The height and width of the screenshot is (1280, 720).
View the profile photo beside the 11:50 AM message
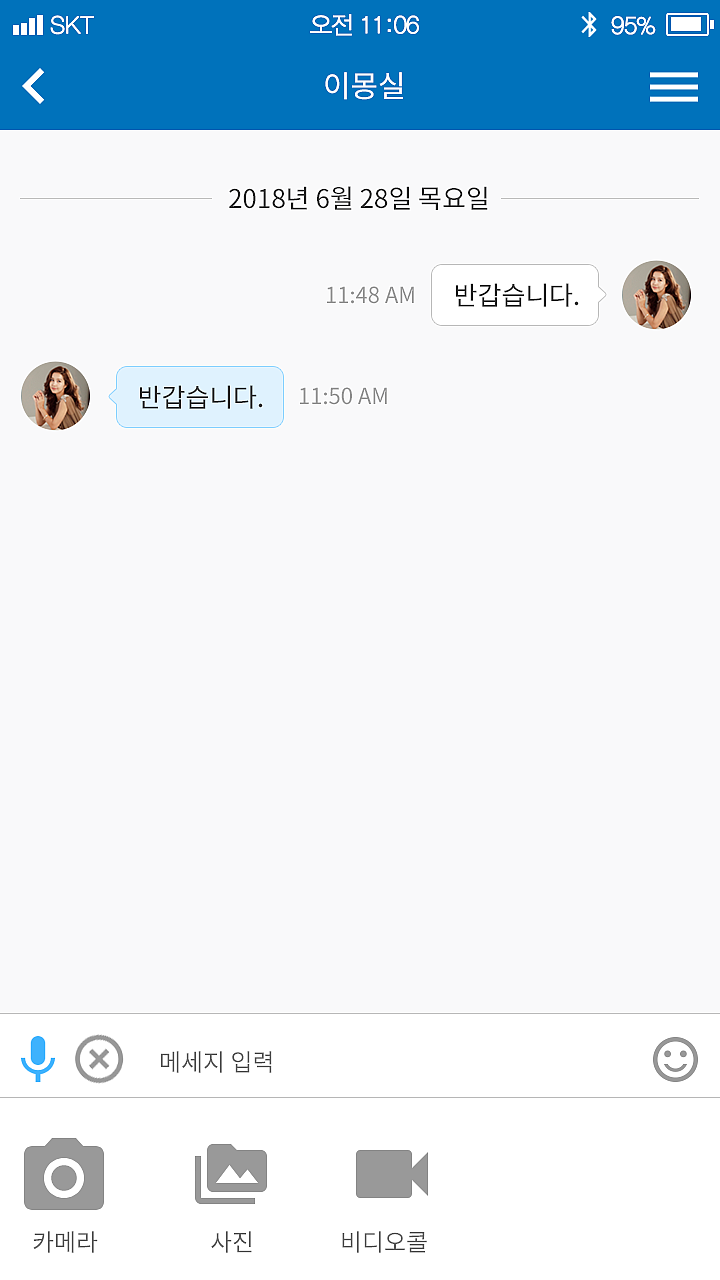[x=56, y=396]
